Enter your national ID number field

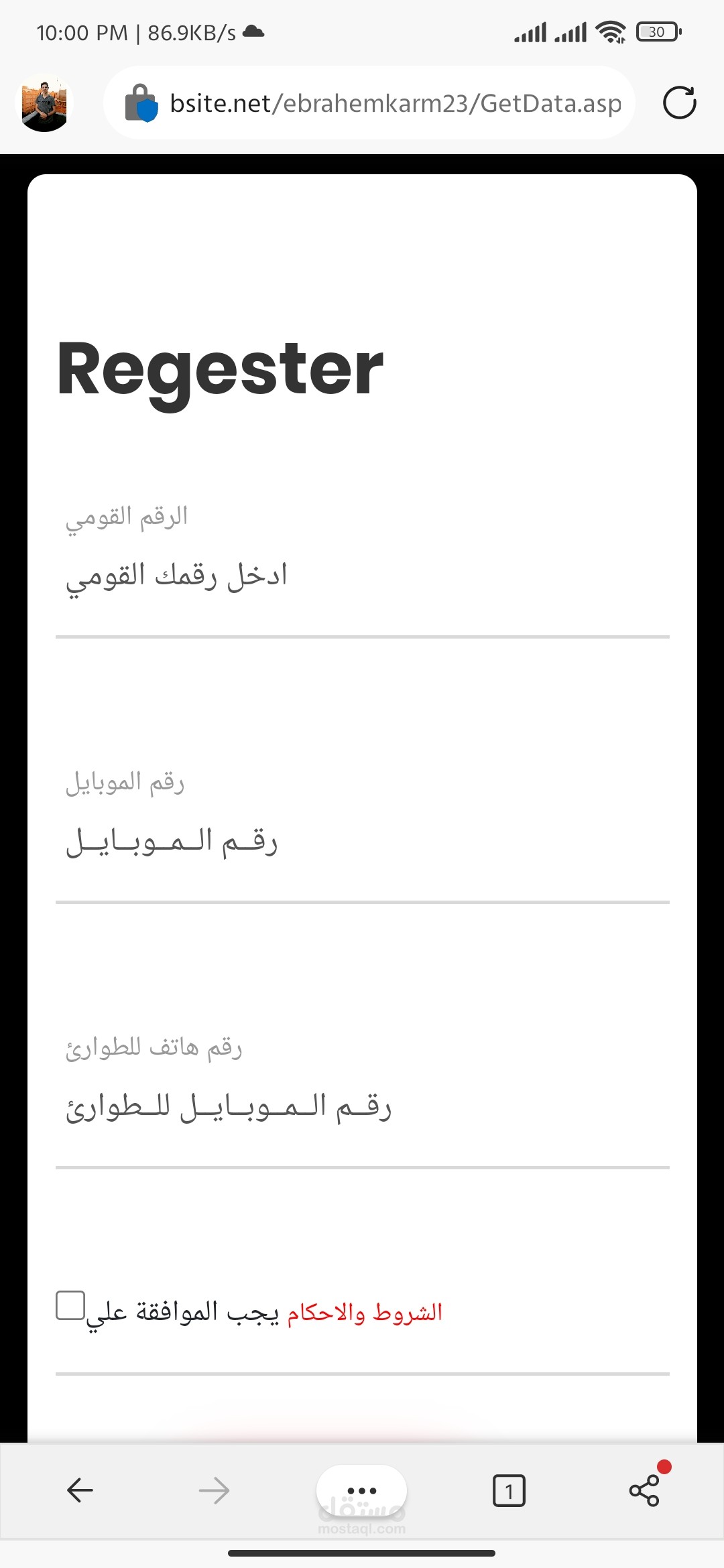tap(362, 576)
